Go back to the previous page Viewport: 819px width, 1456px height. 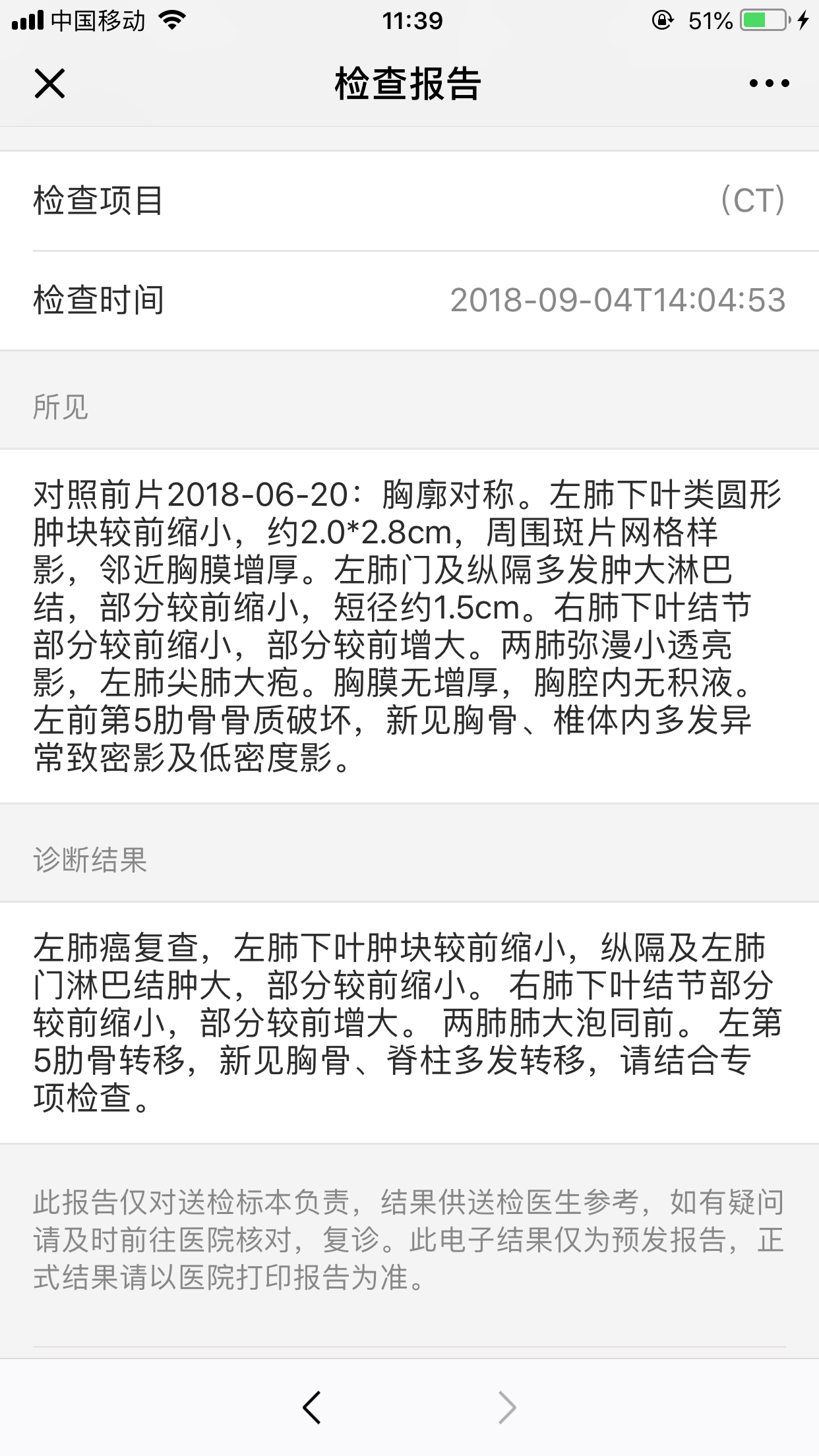[312, 1407]
